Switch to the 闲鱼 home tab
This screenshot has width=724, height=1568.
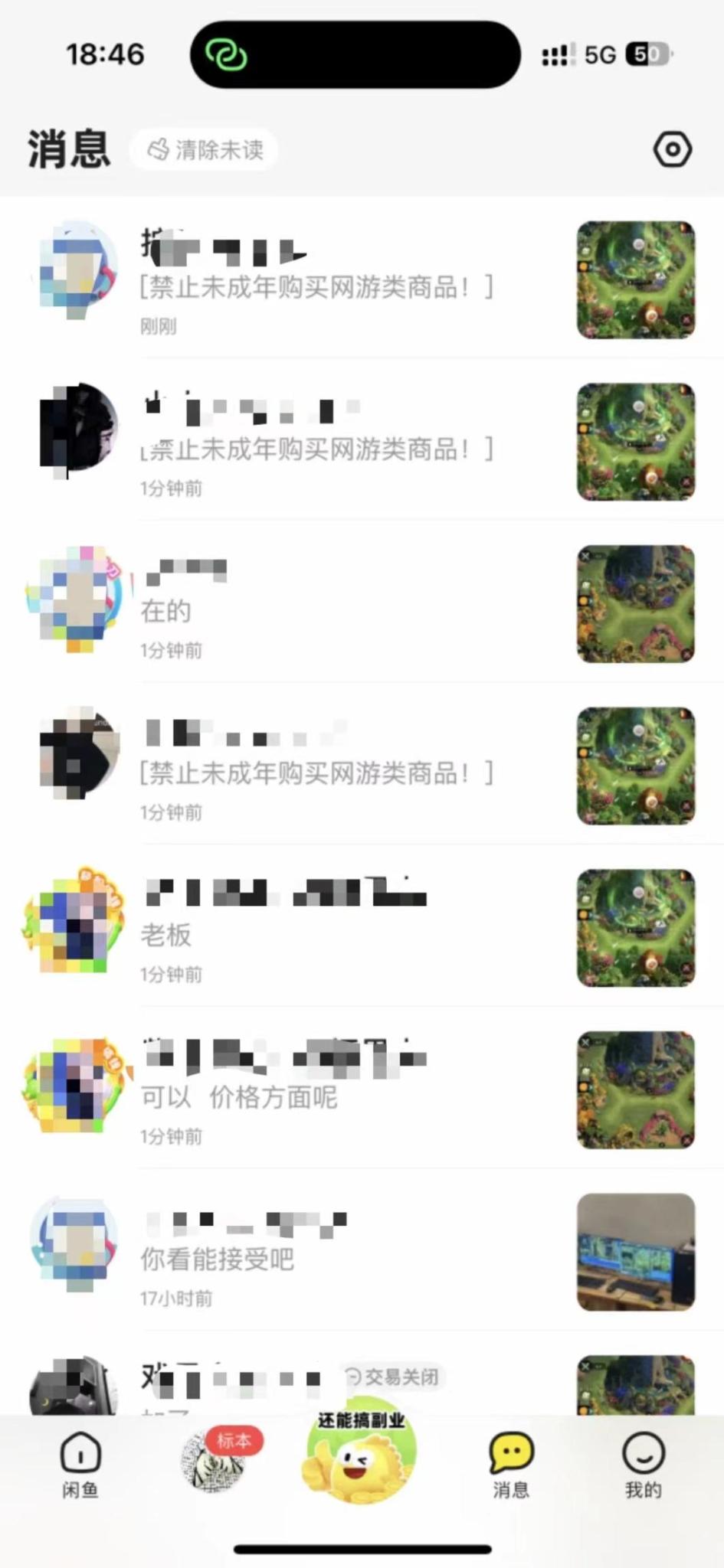pos(80,1464)
